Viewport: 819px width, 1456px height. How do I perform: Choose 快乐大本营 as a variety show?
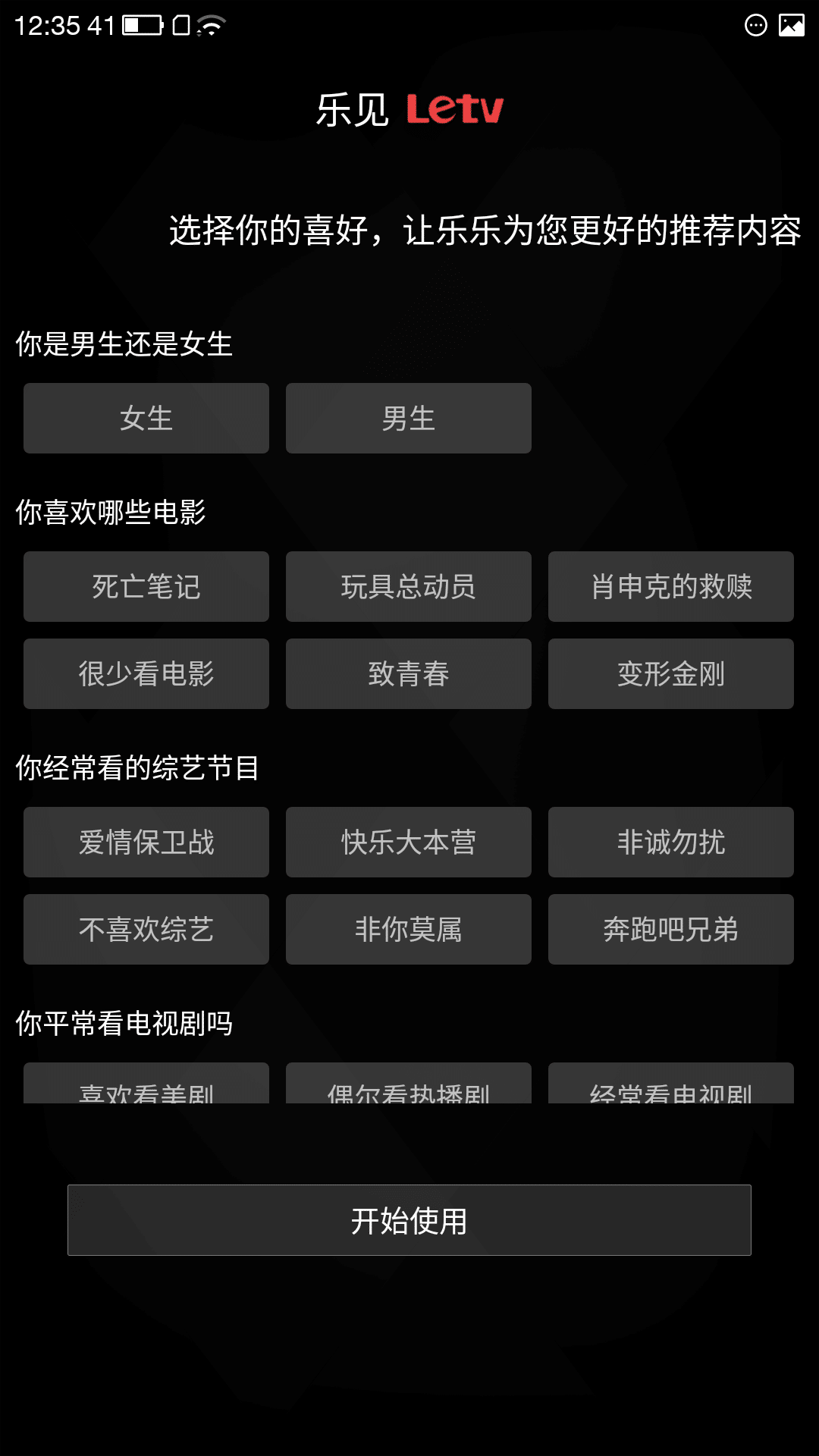coord(409,843)
